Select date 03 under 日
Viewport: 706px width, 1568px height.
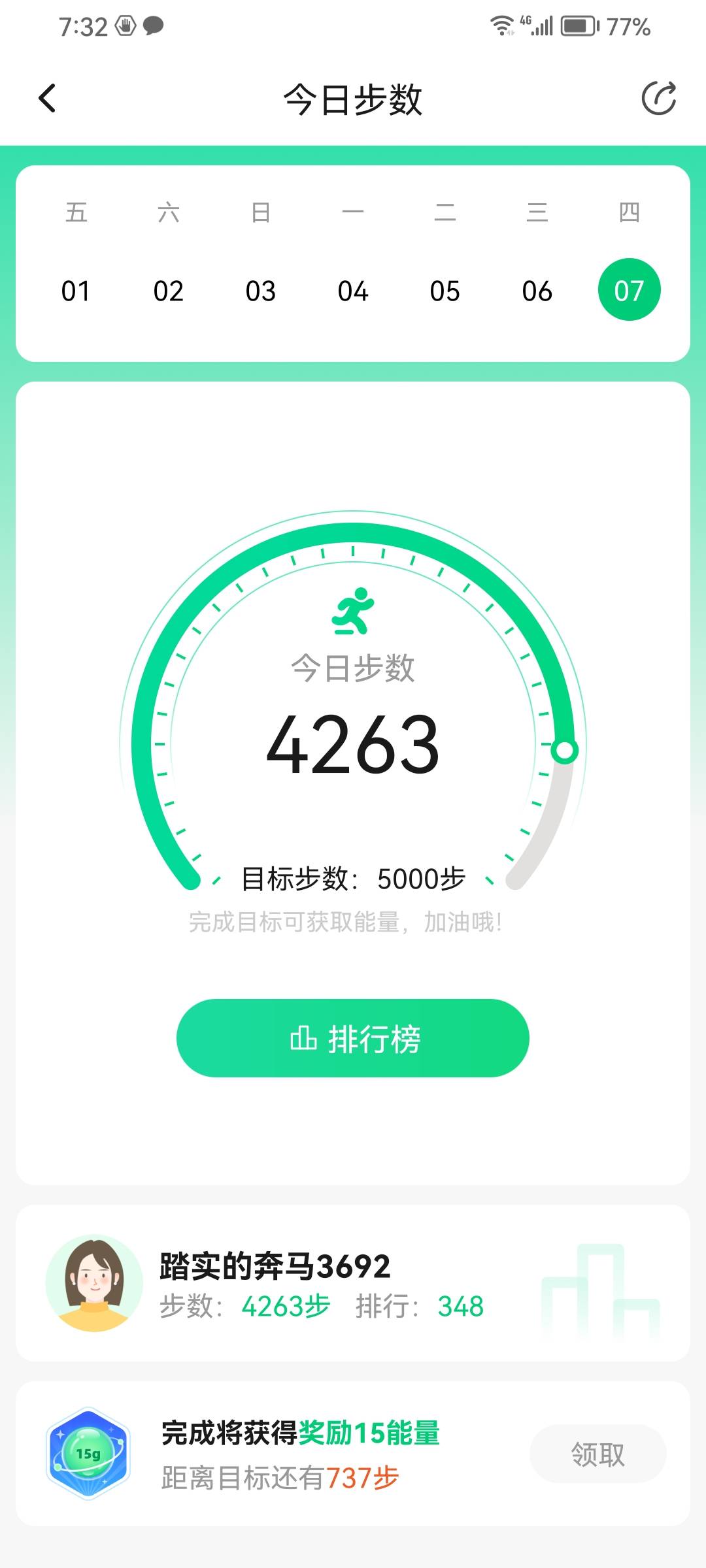point(261,291)
